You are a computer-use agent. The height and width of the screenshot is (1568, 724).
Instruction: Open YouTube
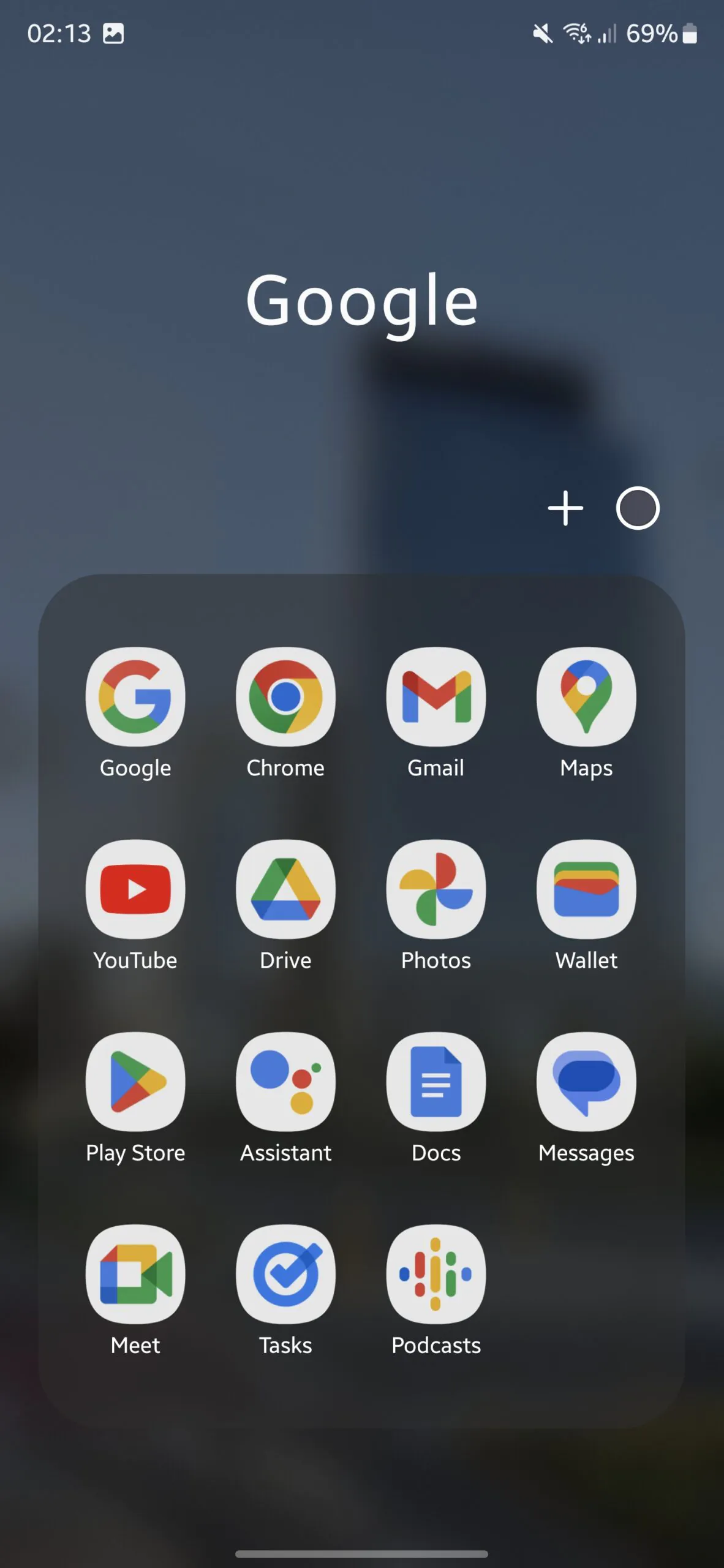pos(135,889)
